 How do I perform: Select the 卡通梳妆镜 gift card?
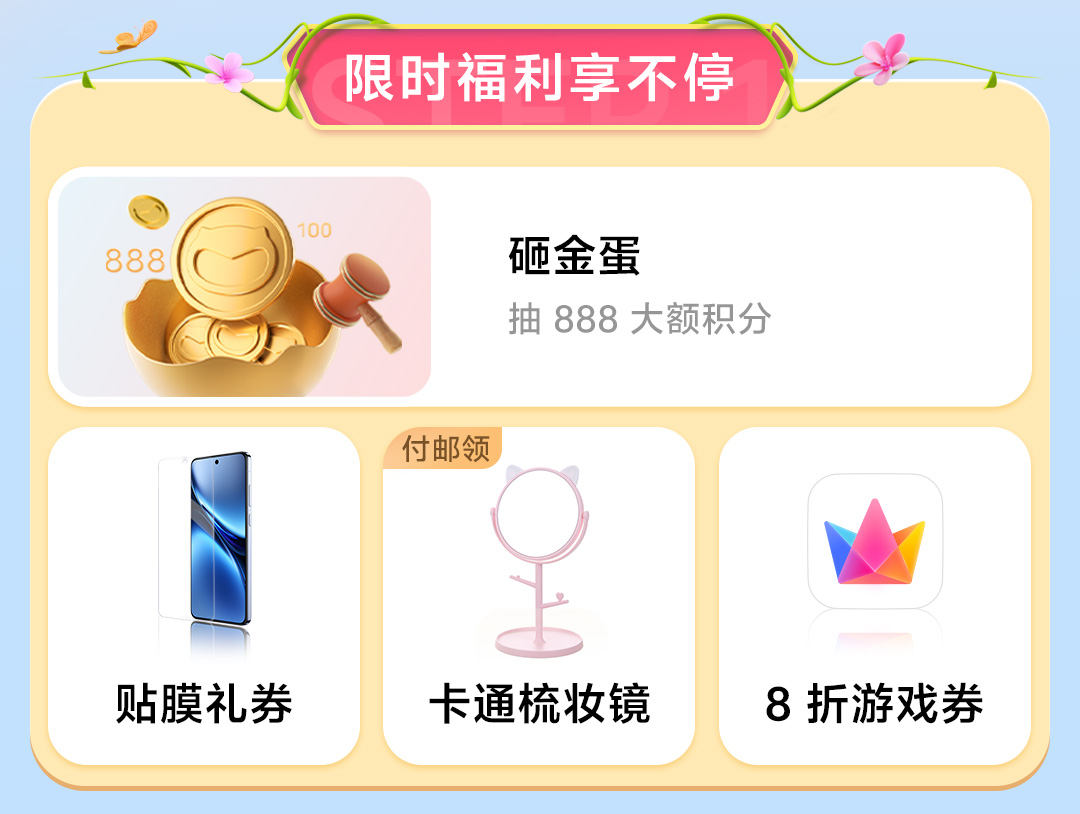[x=539, y=595]
